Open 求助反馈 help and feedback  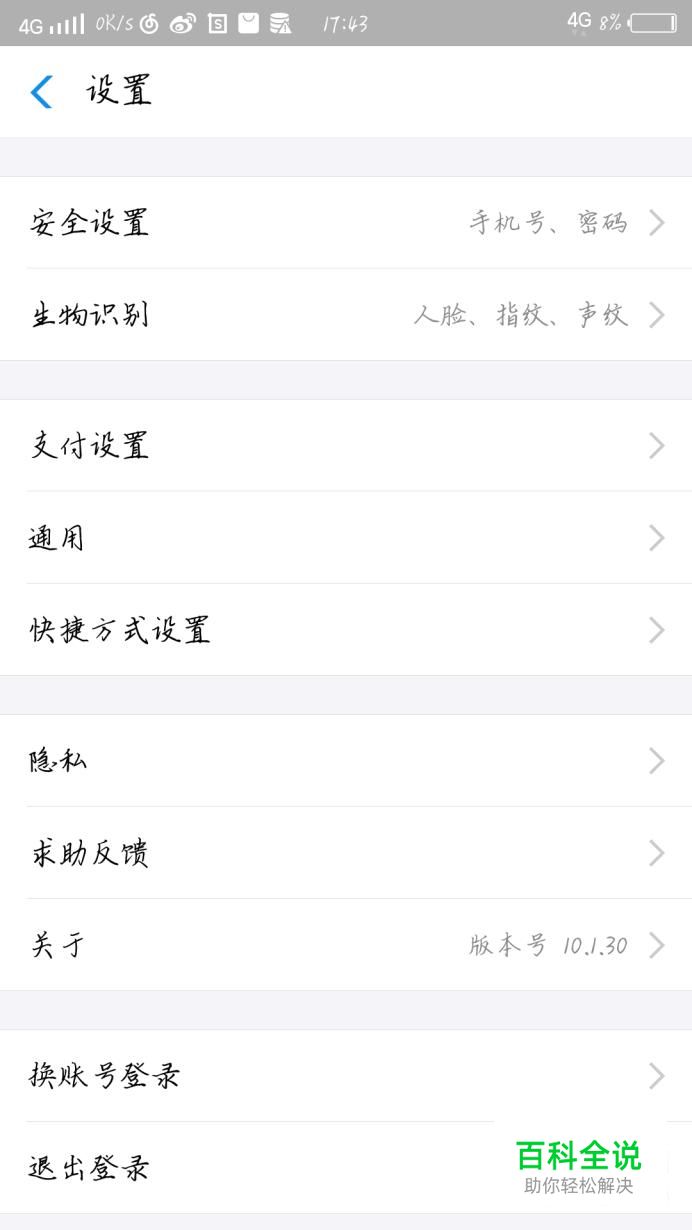point(346,853)
